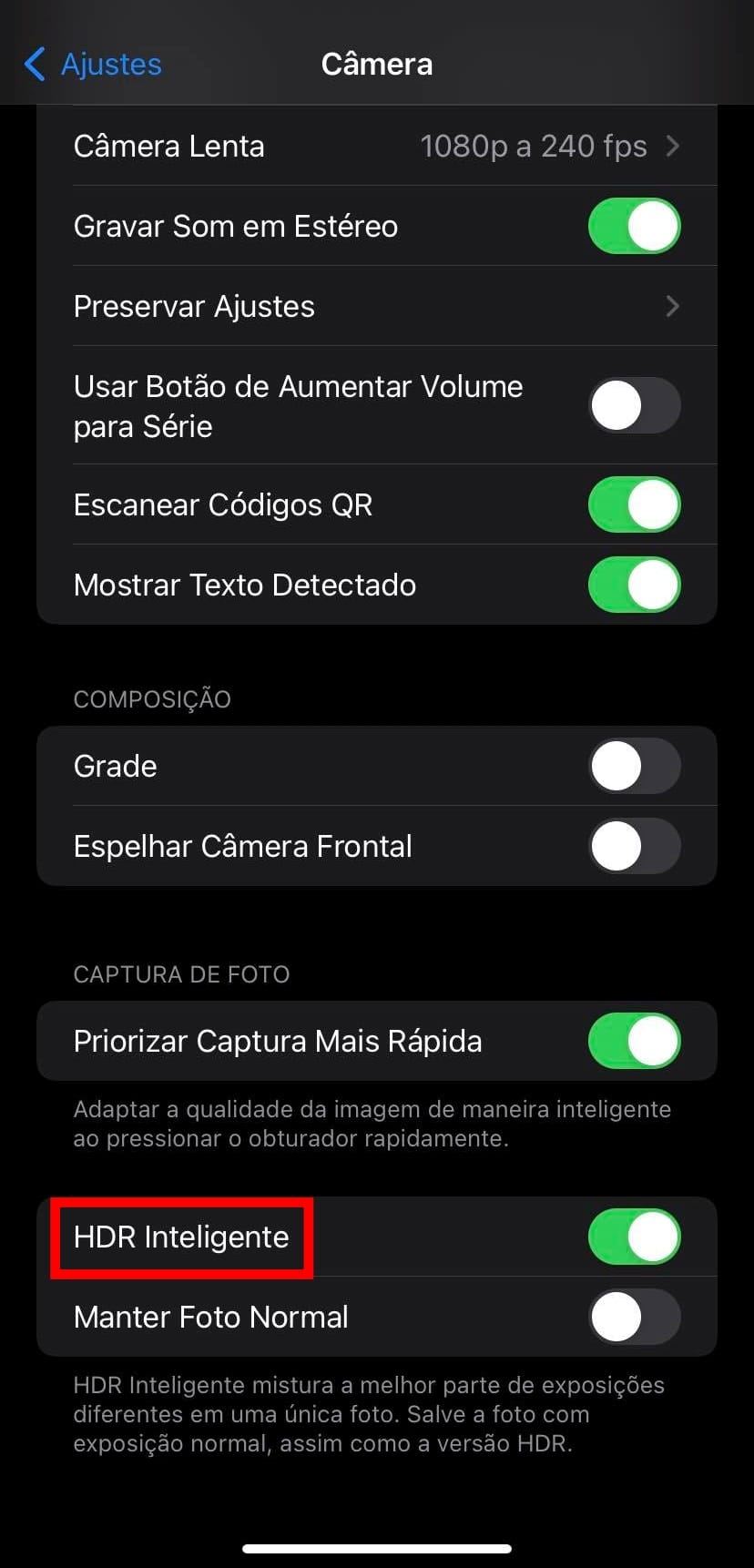Go back to Ajustes
Viewport: 754px width, 1568px height.
pyautogui.click(x=93, y=65)
